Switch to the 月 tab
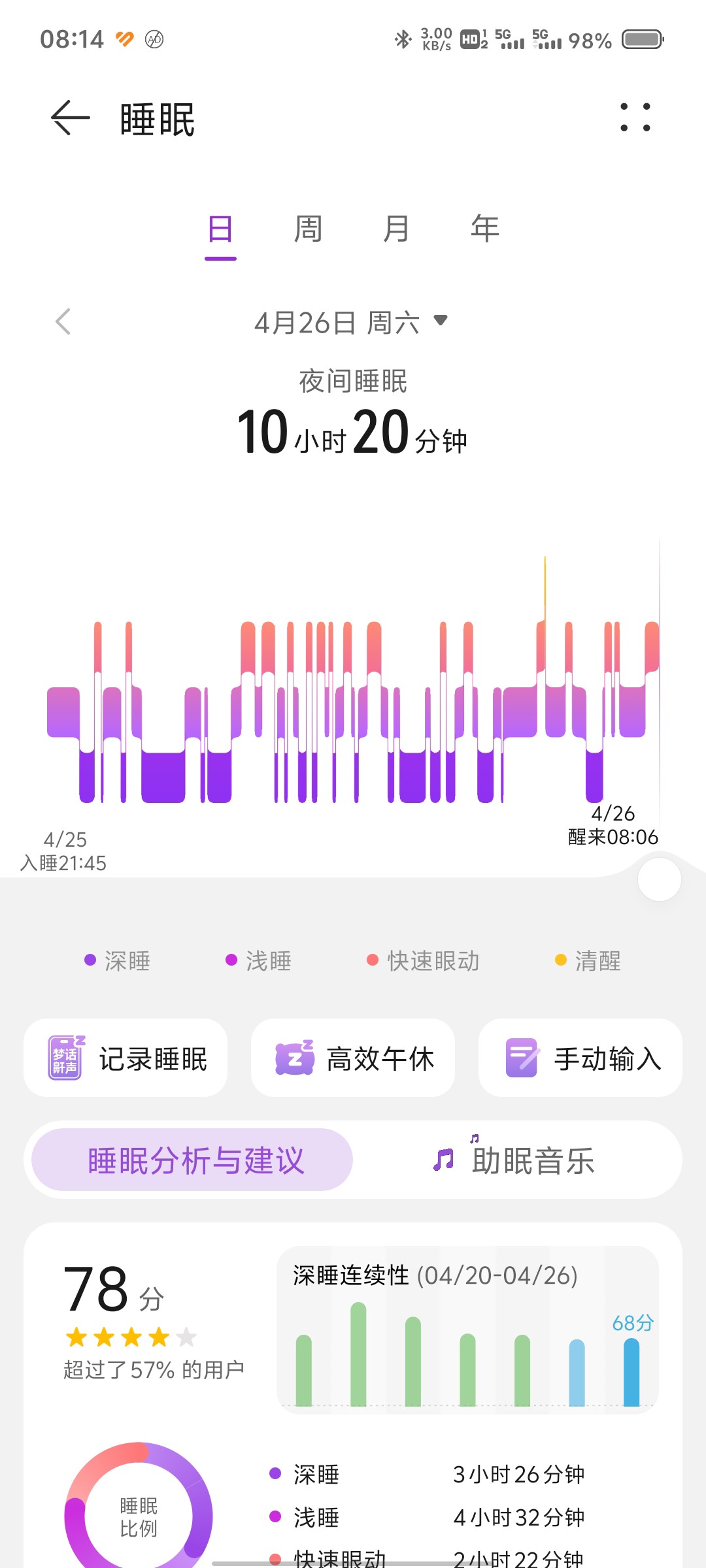706x1568 pixels. 396,229
